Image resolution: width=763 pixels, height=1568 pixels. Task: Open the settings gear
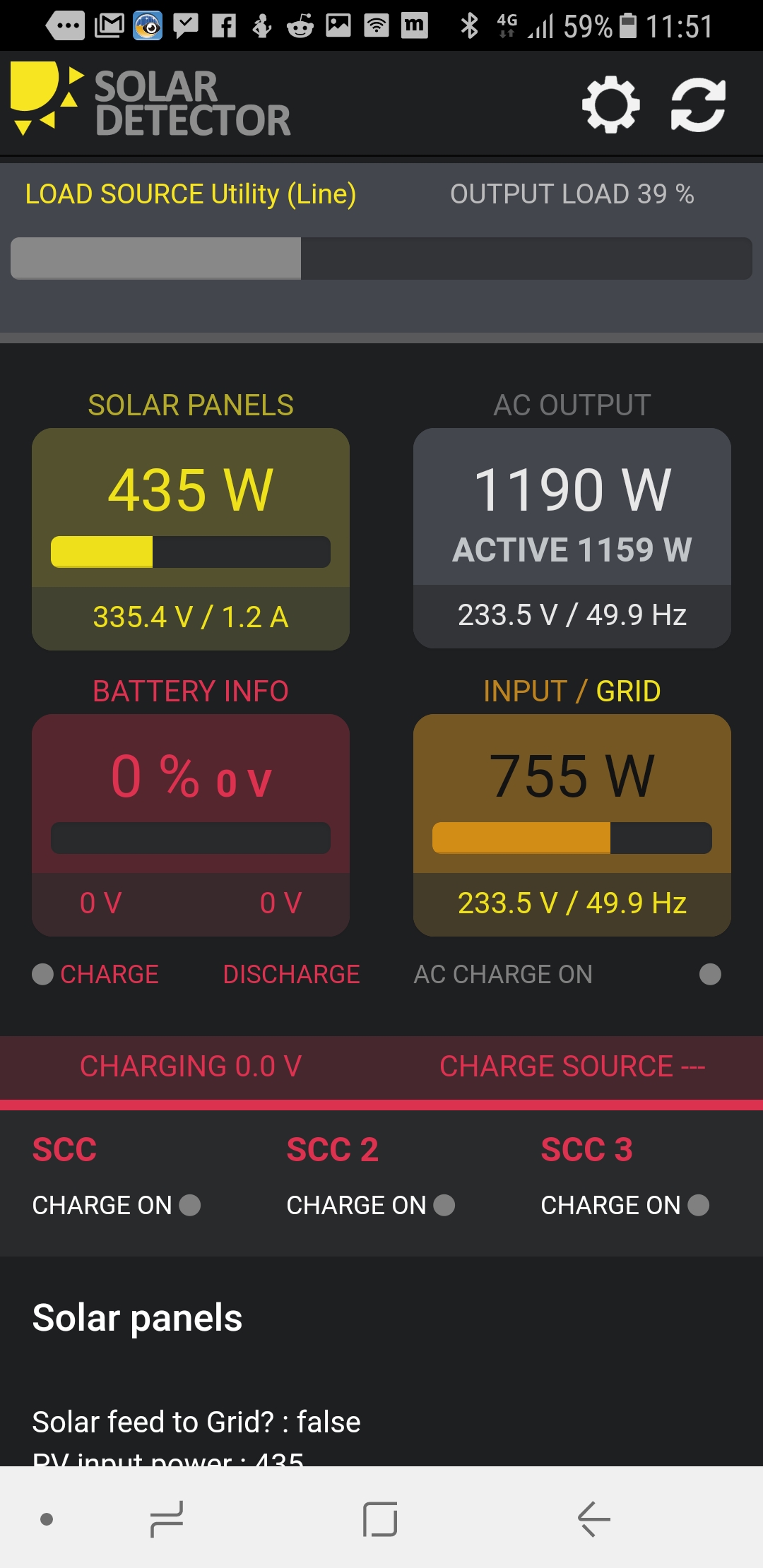tap(610, 105)
